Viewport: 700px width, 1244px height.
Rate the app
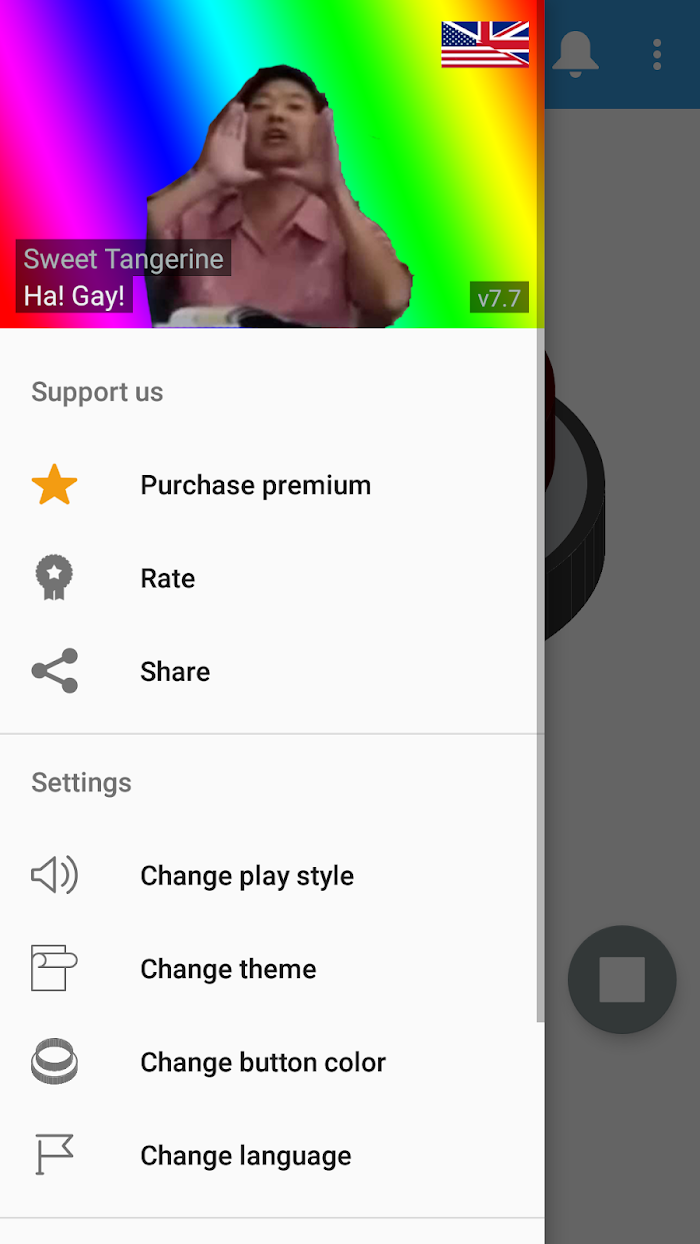coord(167,578)
